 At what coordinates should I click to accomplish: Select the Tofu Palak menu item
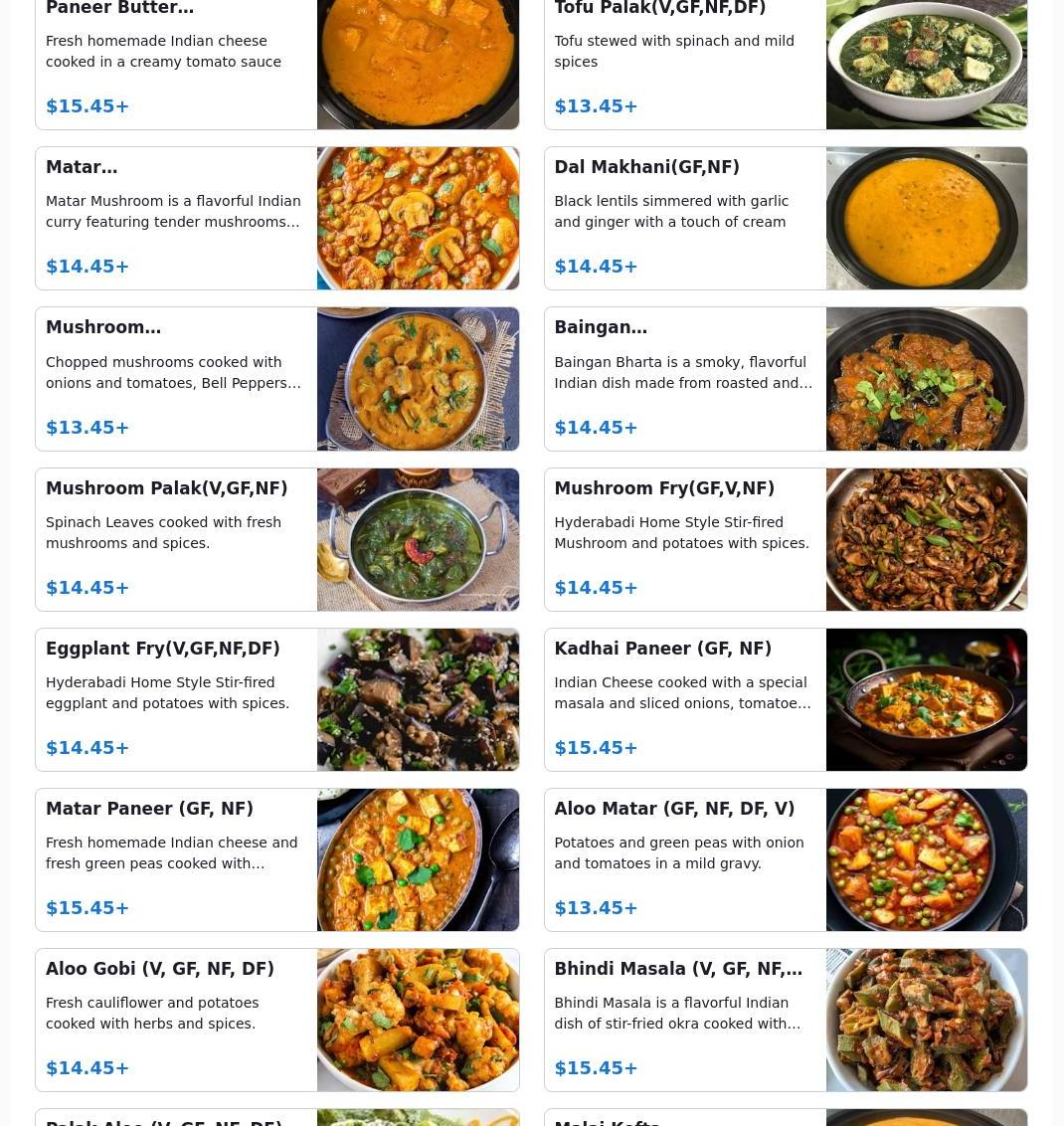pyautogui.click(x=785, y=60)
